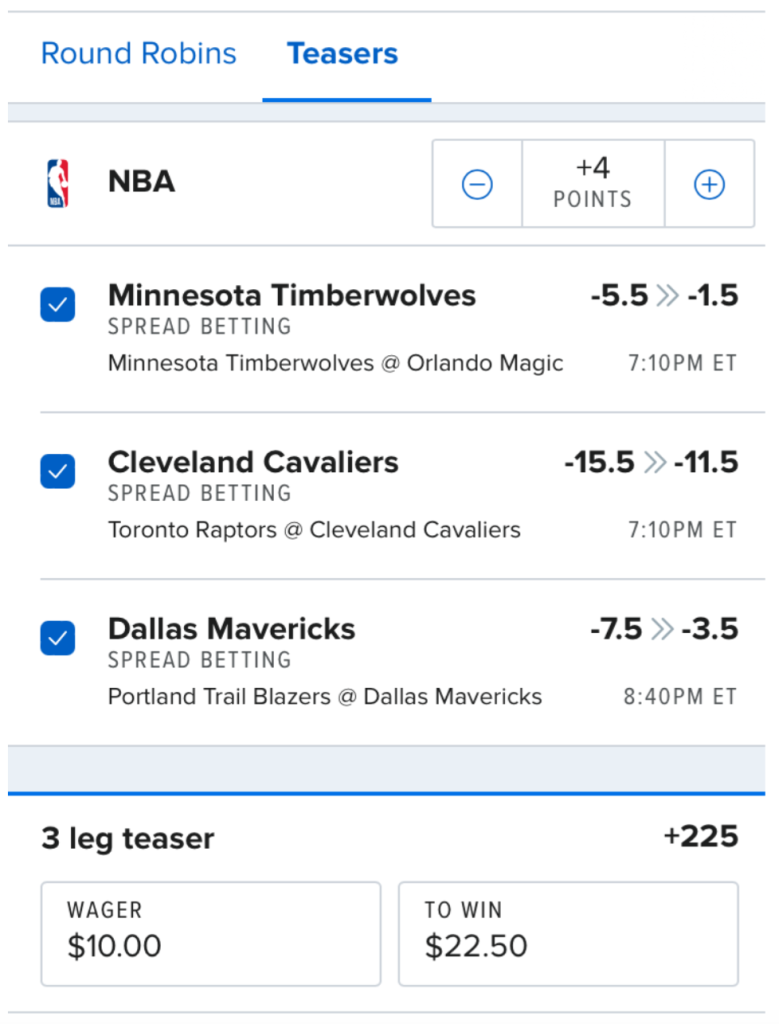Click the plus icon to increase teaser points
Viewport: 779px width, 1024px height.
[x=709, y=183]
